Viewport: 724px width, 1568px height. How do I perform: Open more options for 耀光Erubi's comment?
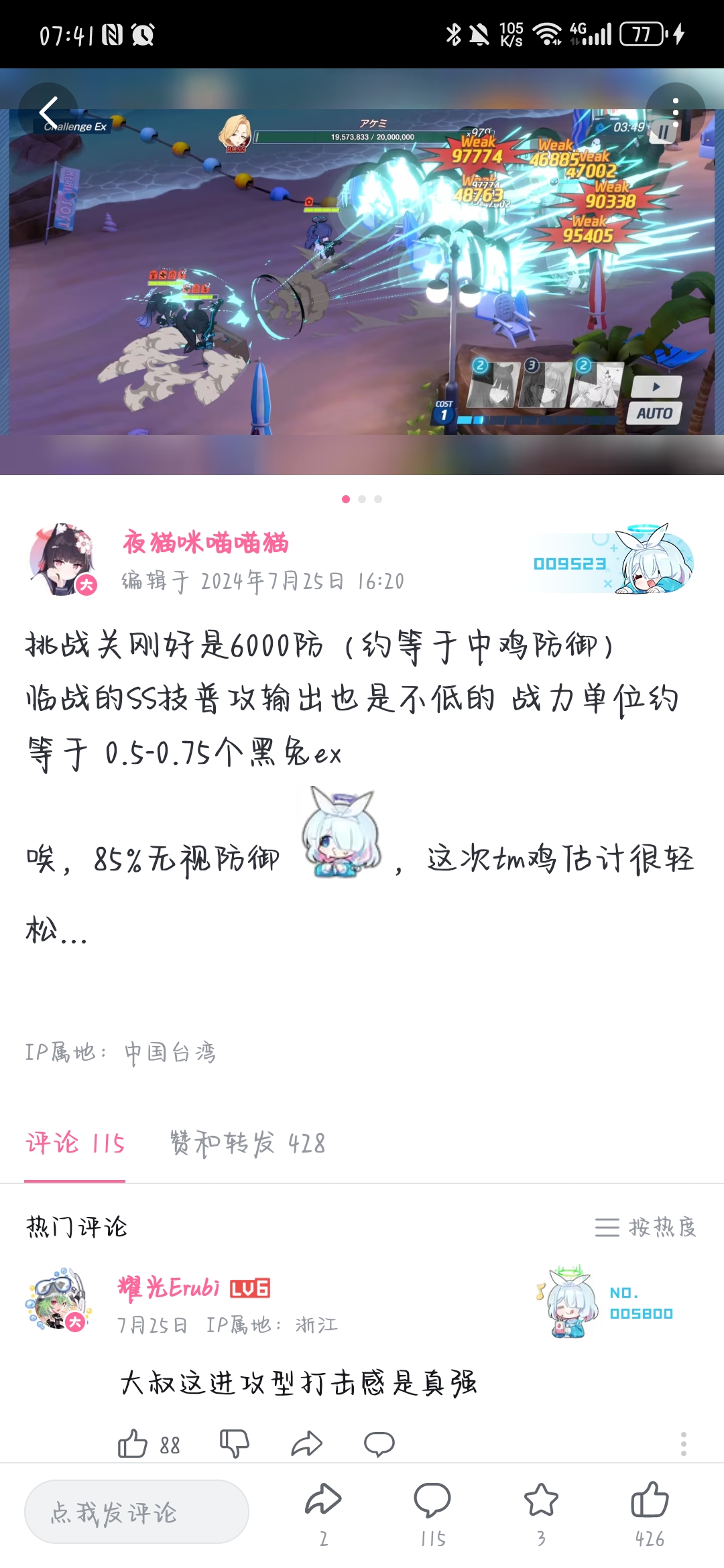(x=683, y=1443)
